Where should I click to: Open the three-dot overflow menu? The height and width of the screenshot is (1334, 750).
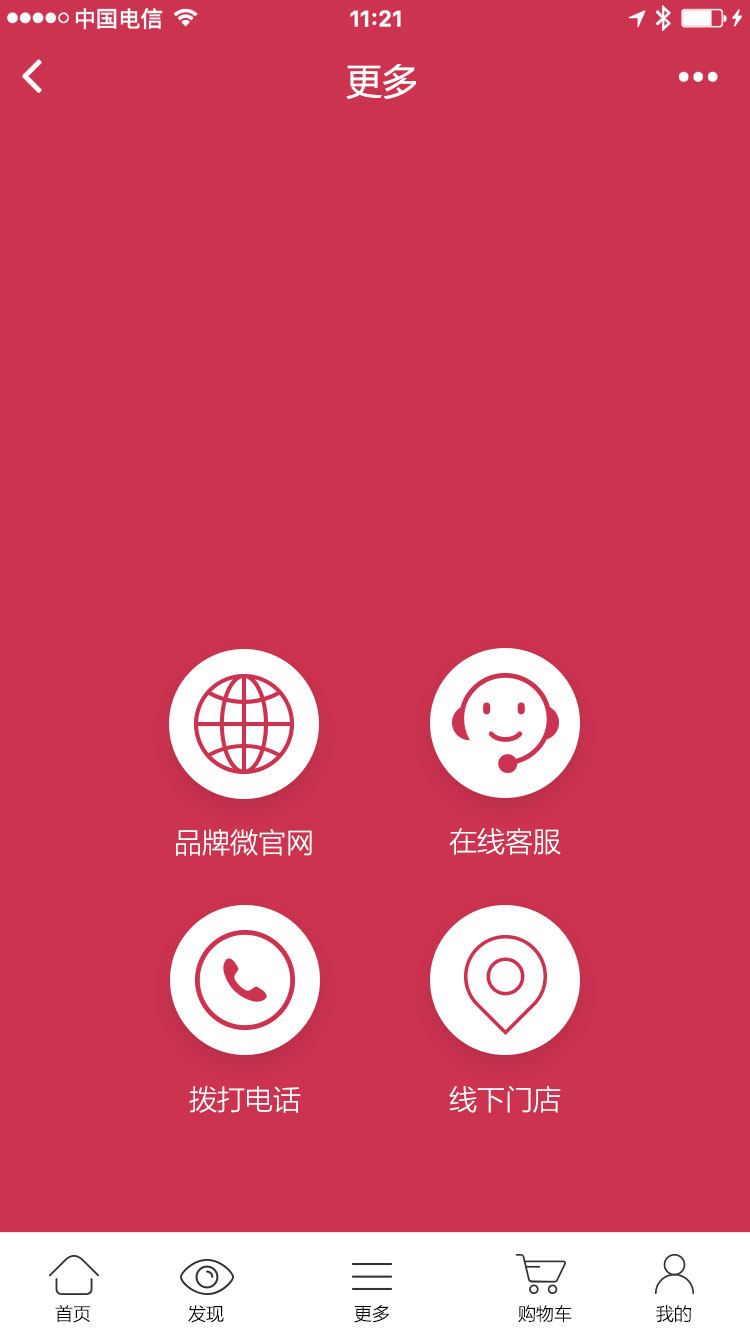pyautogui.click(x=698, y=77)
